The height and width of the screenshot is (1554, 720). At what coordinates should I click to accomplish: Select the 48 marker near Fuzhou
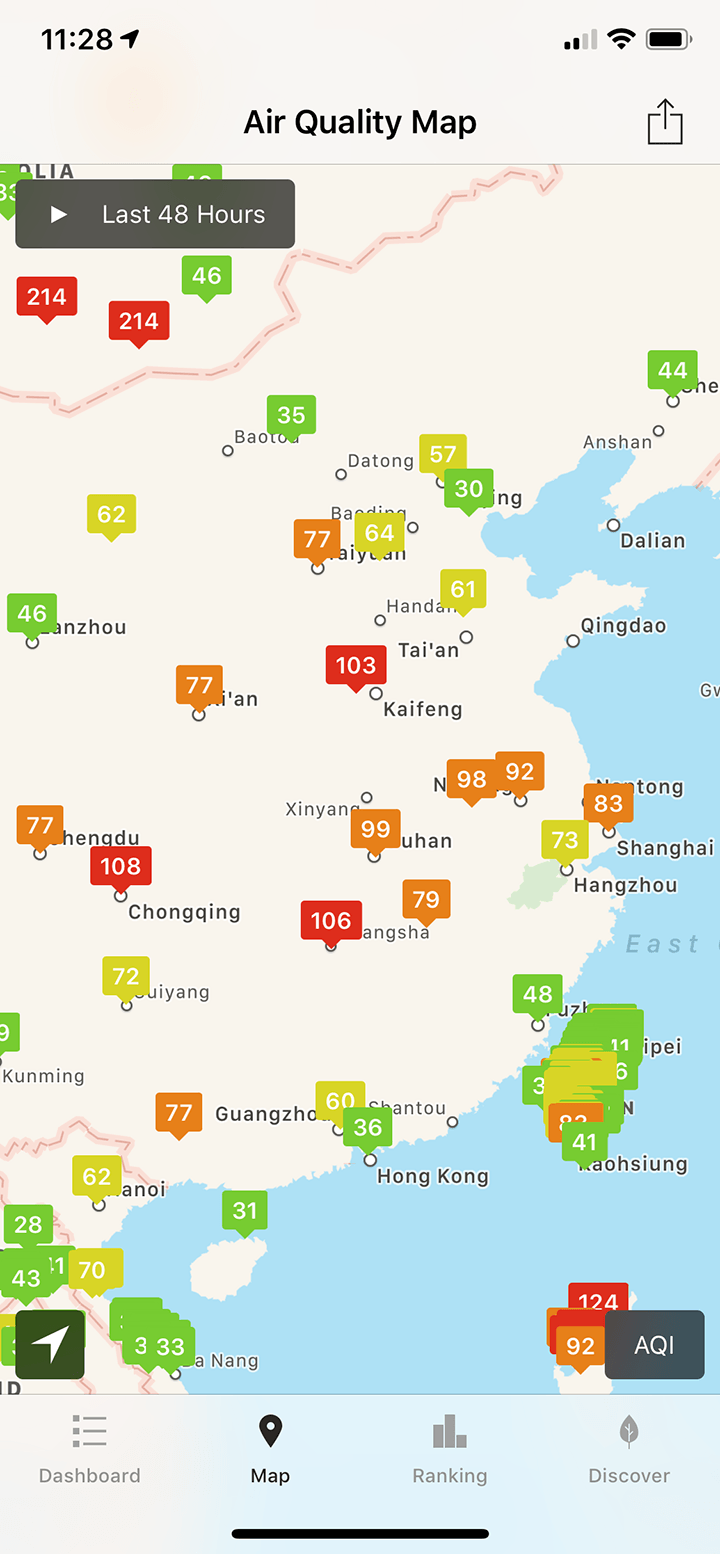(537, 994)
